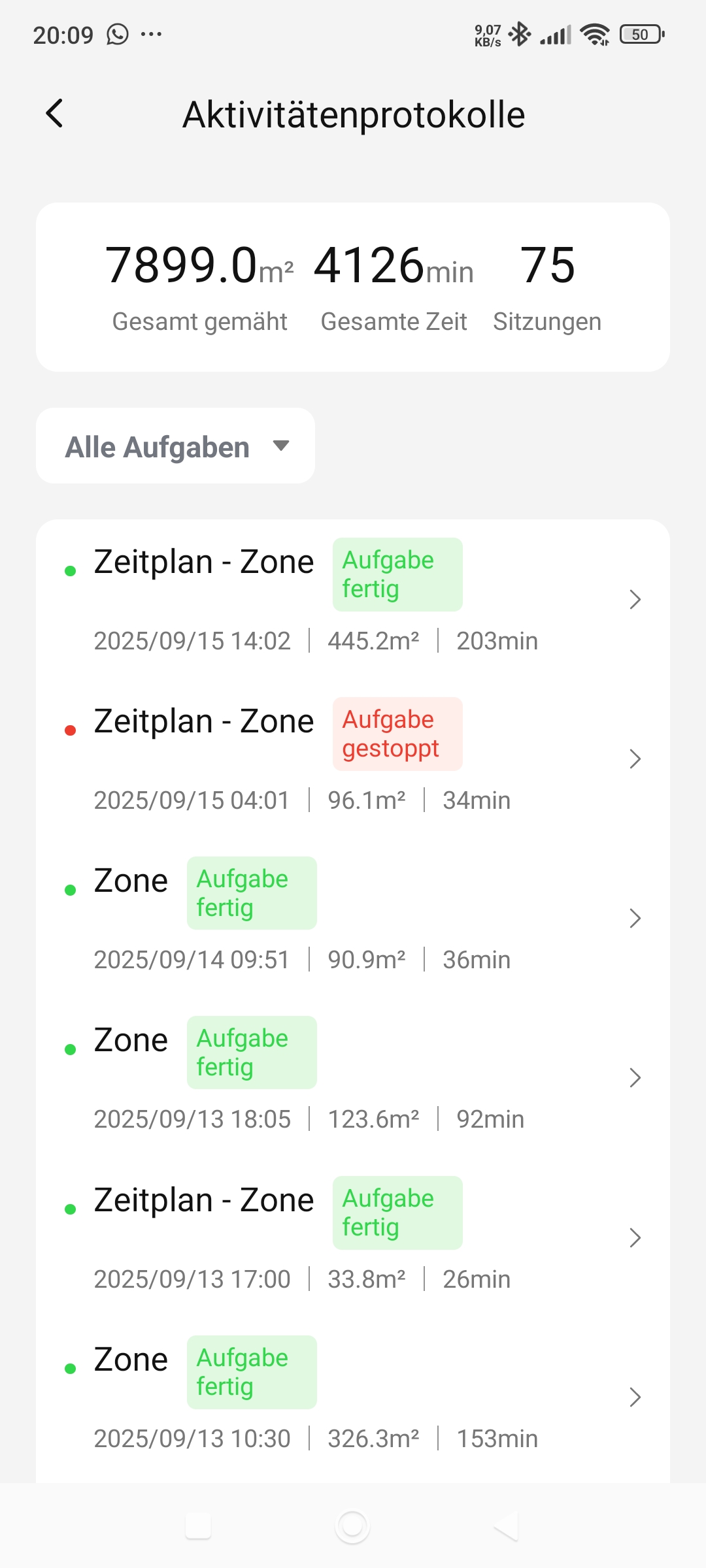Open the 2025/09/15 14:02 Zeitplan entry
The width and height of the screenshot is (706, 1568).
coord(353,600)
